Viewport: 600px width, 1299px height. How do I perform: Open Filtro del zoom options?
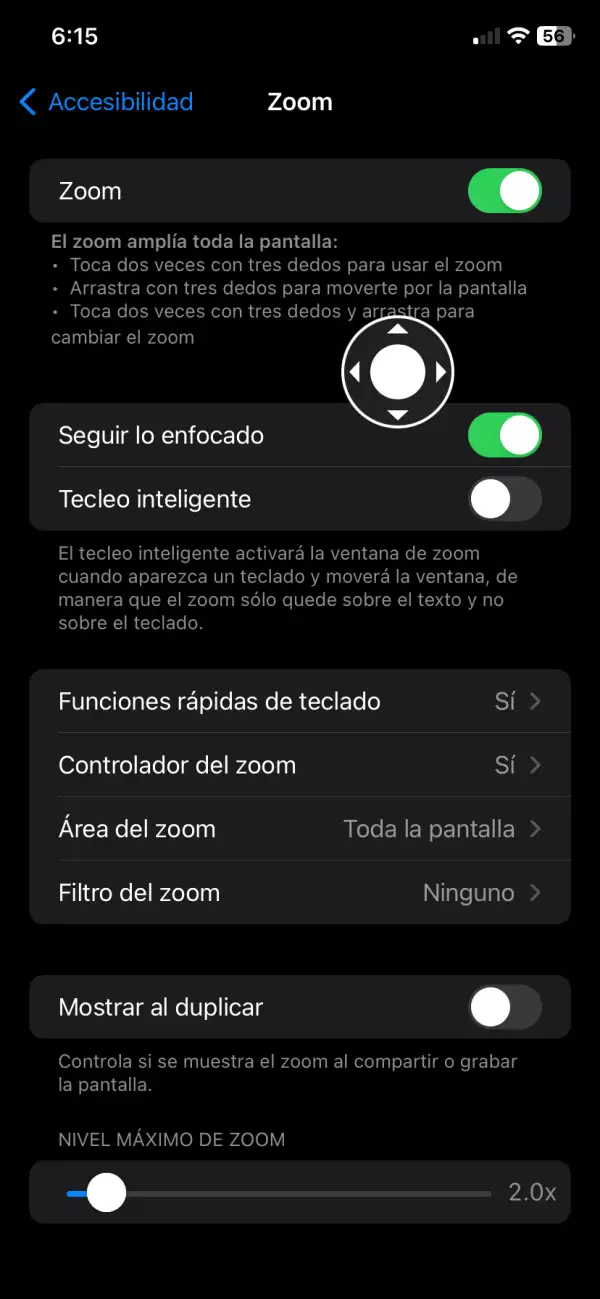coord(300,893)
